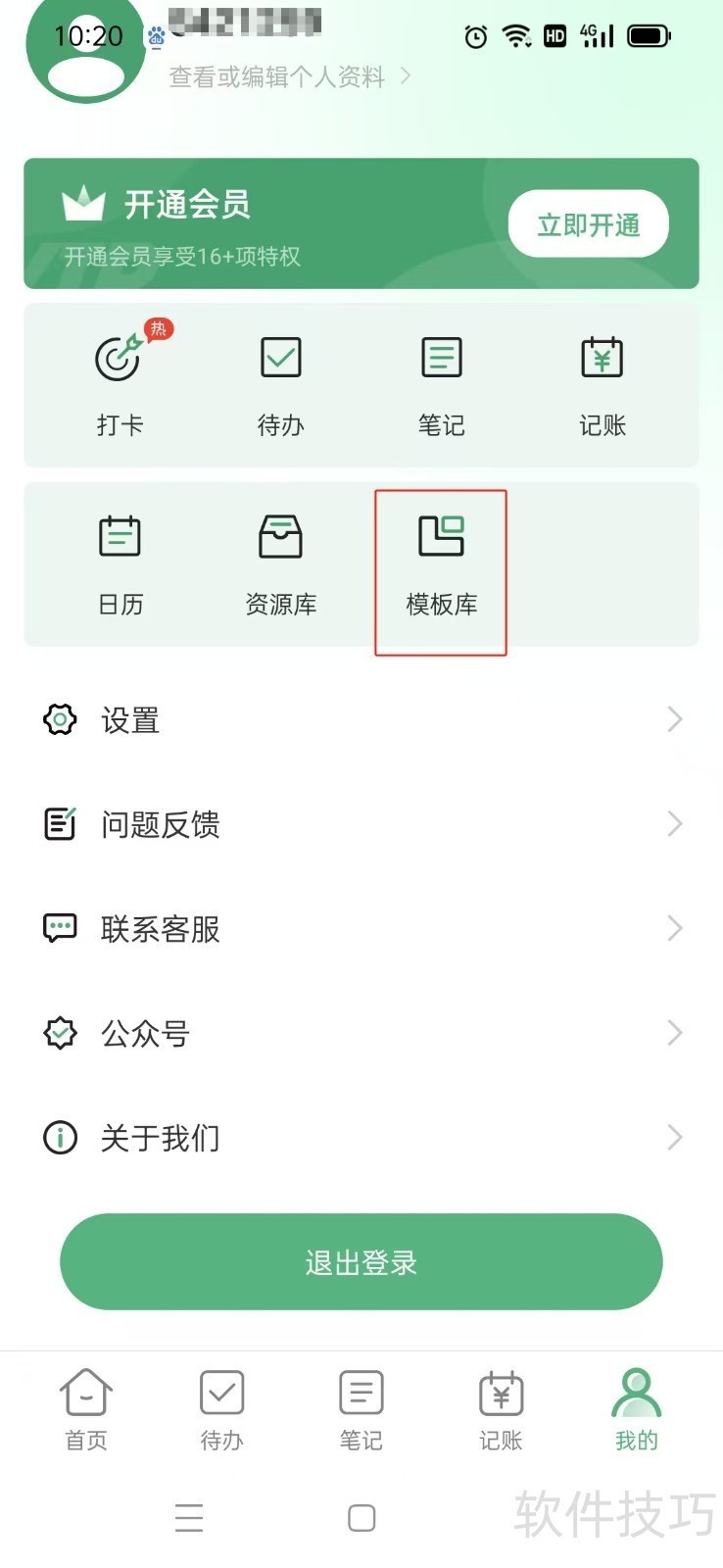Open the 日历 calendar shortcut
Viewport: 723px width, 1568px height.
tap(120, 564)
